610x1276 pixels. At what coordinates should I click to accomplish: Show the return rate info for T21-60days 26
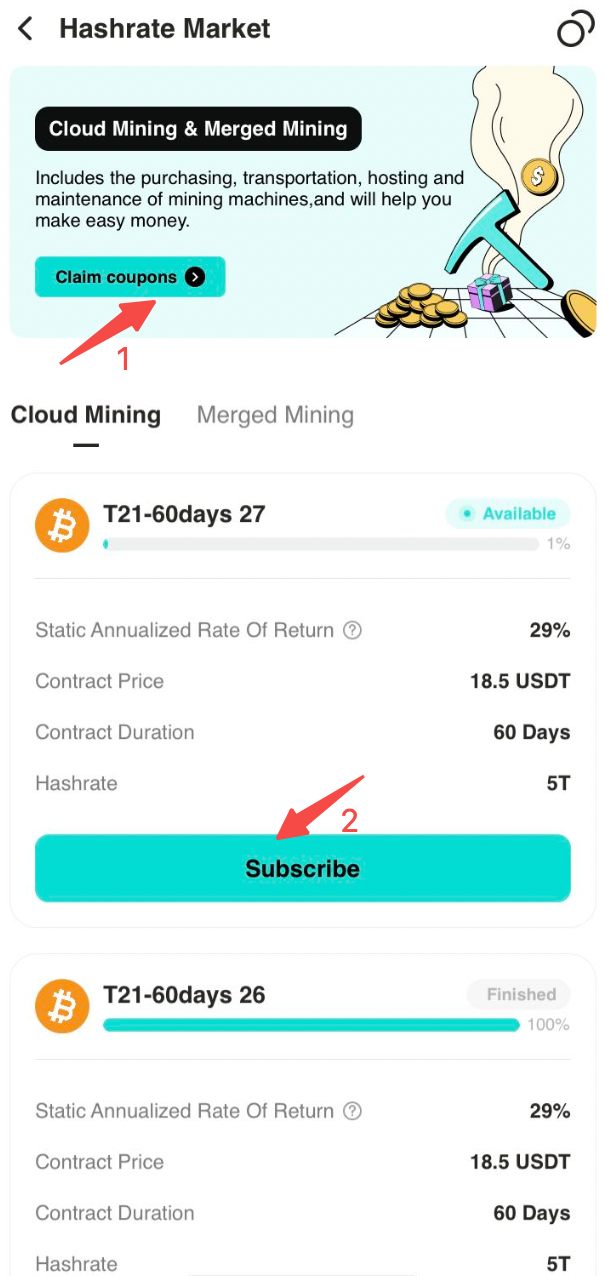(352, 1112)
